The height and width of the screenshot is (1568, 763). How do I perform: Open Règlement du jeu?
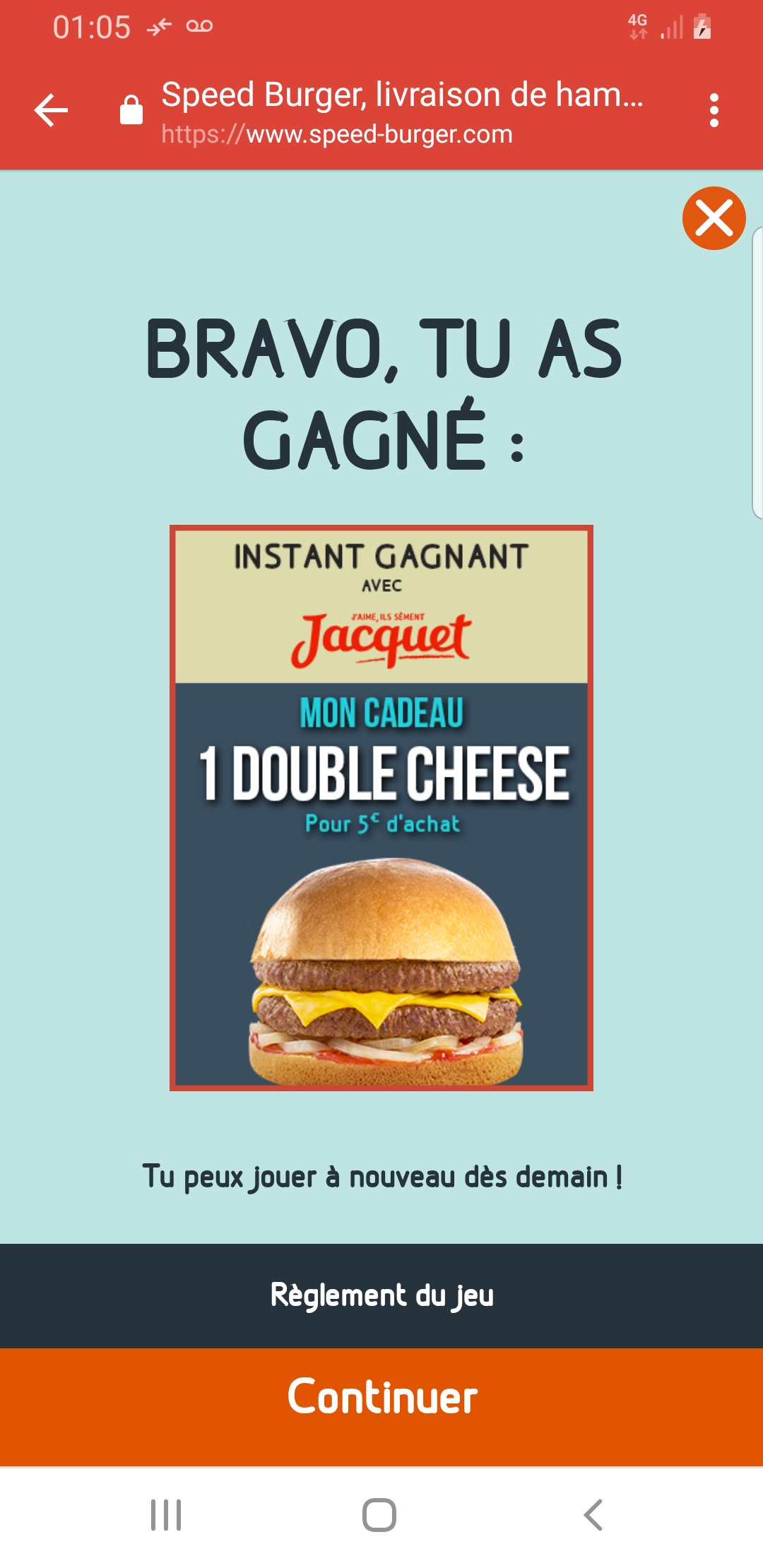point(381,1295)
